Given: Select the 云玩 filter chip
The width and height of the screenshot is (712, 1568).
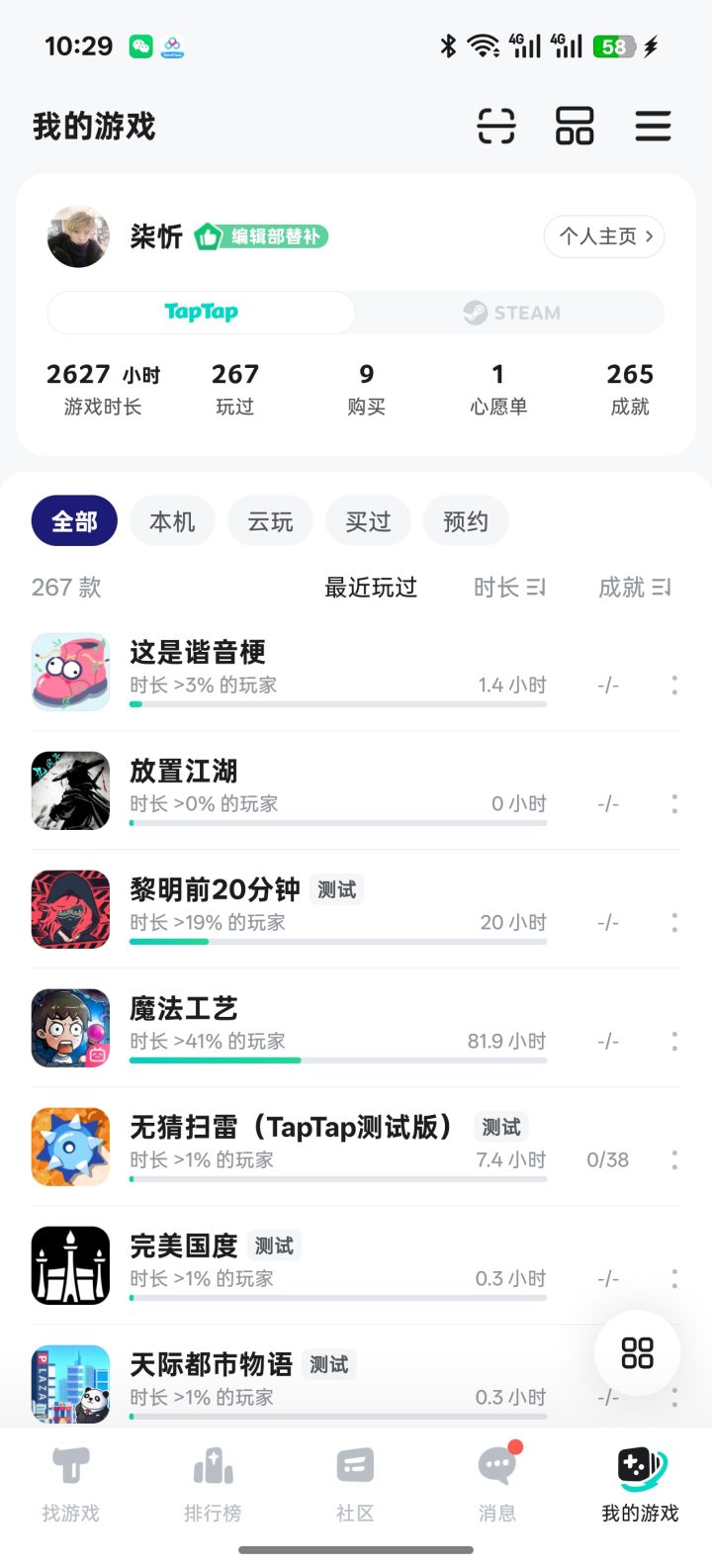Looking at the screenshot, I should [x=270, y=521].
